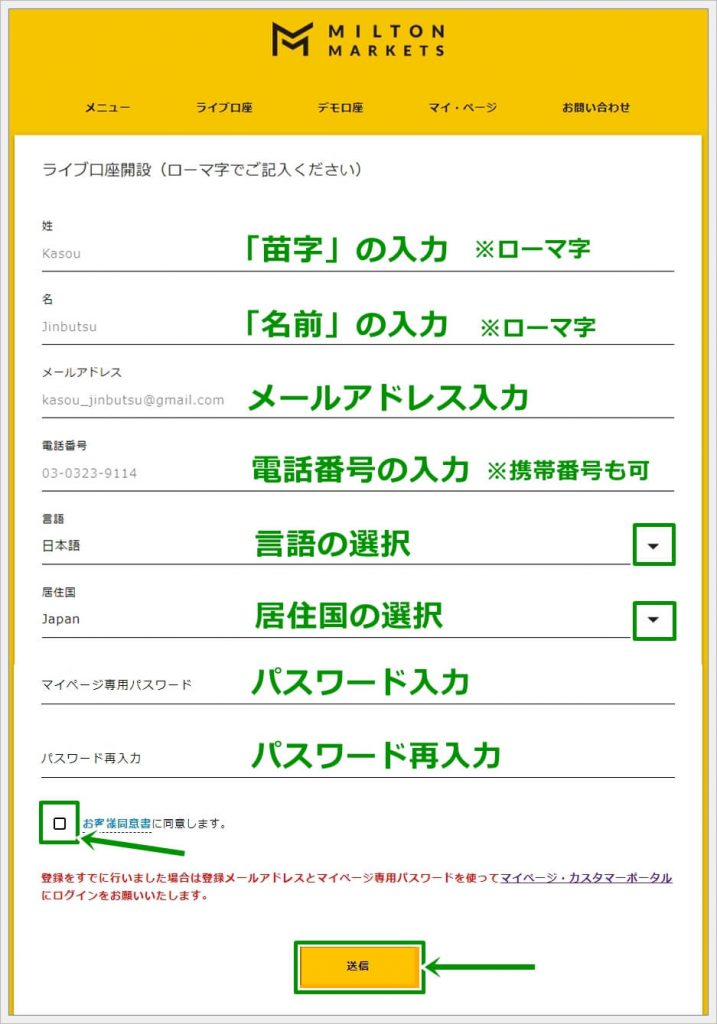Viewport: 717px width, 1024px height.
Task: Tap the メールアドレス email field
Action: [x=140, y=400]
